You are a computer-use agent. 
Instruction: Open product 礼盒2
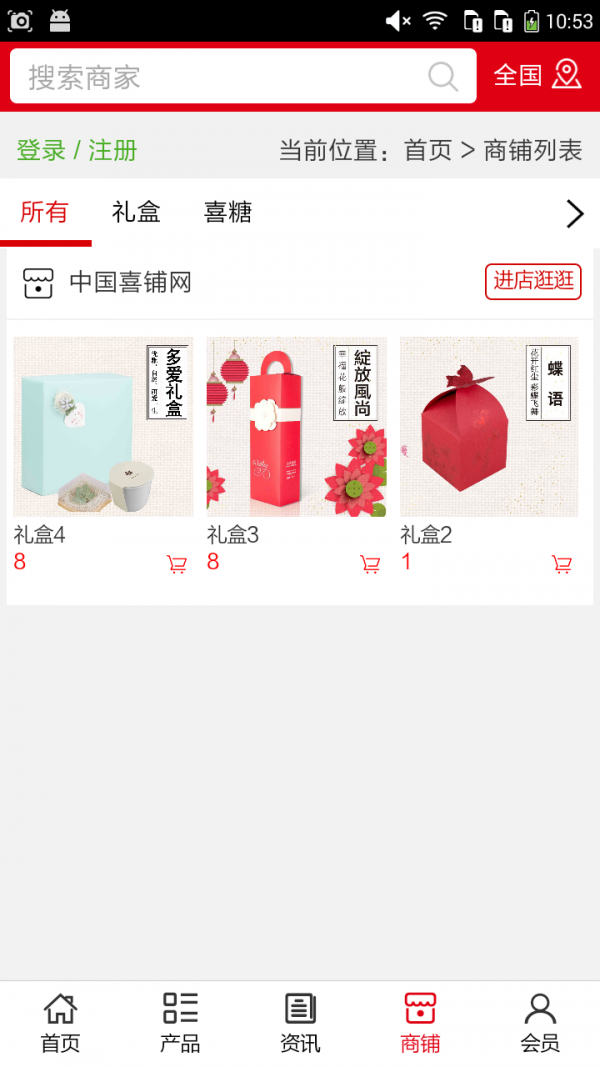(x=489, y=427)
